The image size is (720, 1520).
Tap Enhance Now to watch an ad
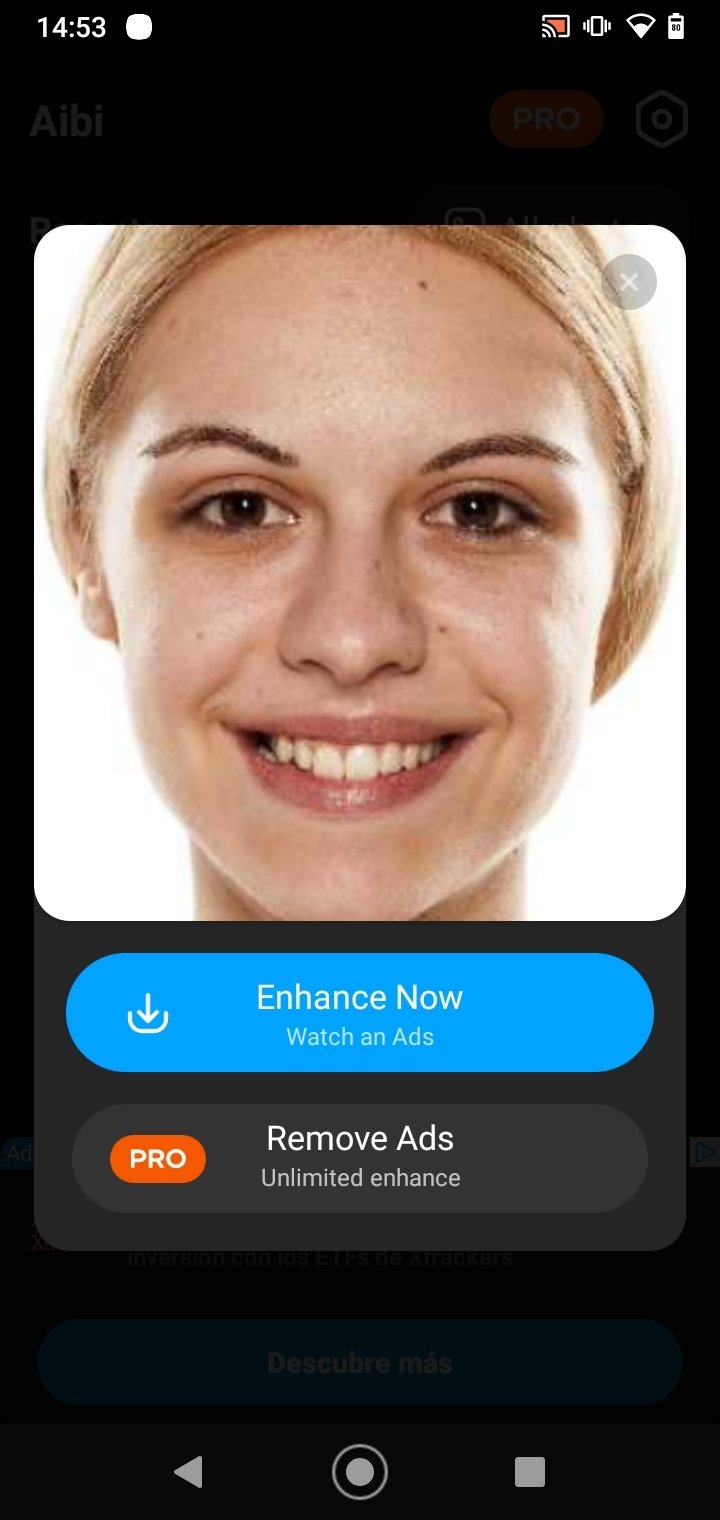coord(360,1012)
